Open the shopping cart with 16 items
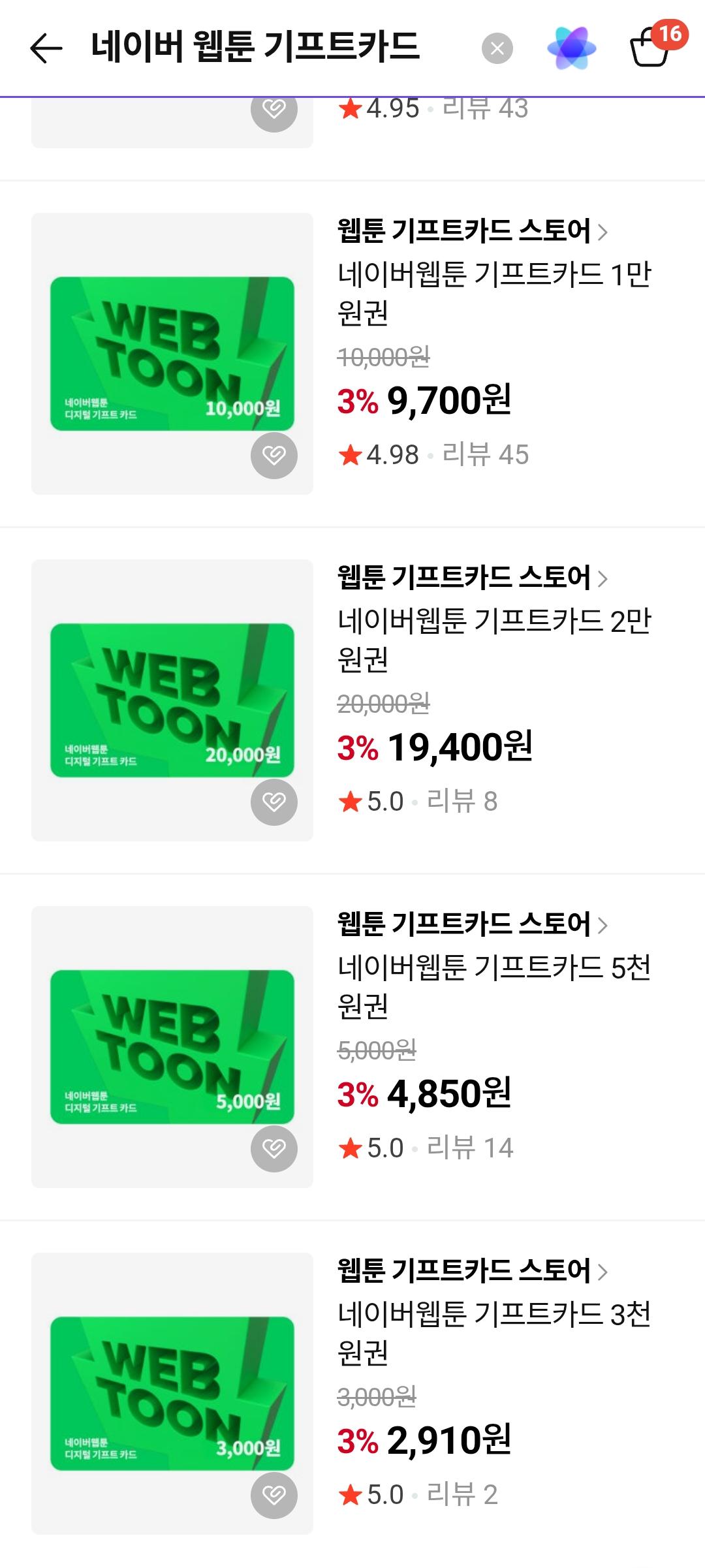Image resolution: width=705 pixels, height=1568 pixels. 651,47
